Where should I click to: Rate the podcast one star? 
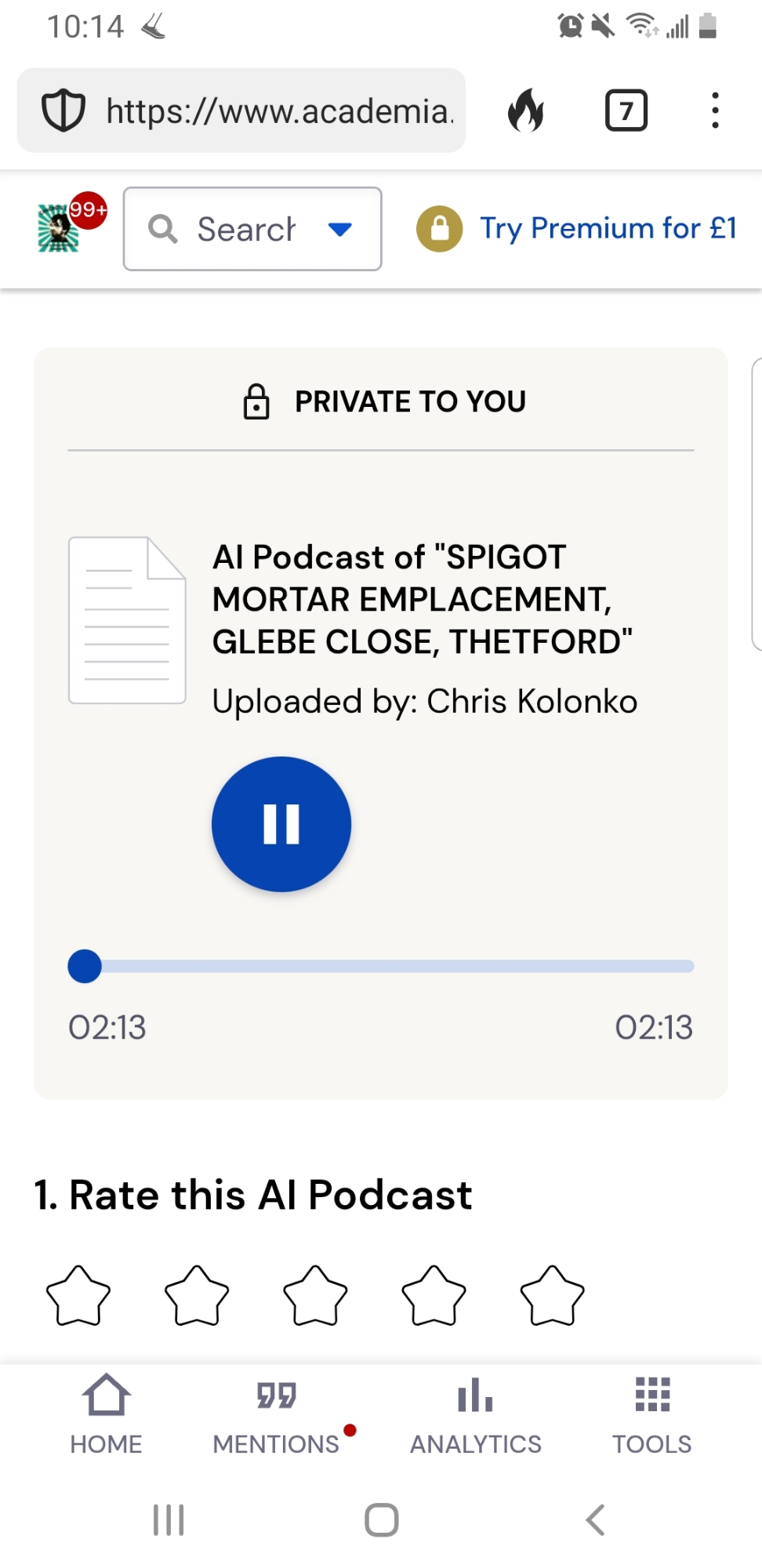78,1295
